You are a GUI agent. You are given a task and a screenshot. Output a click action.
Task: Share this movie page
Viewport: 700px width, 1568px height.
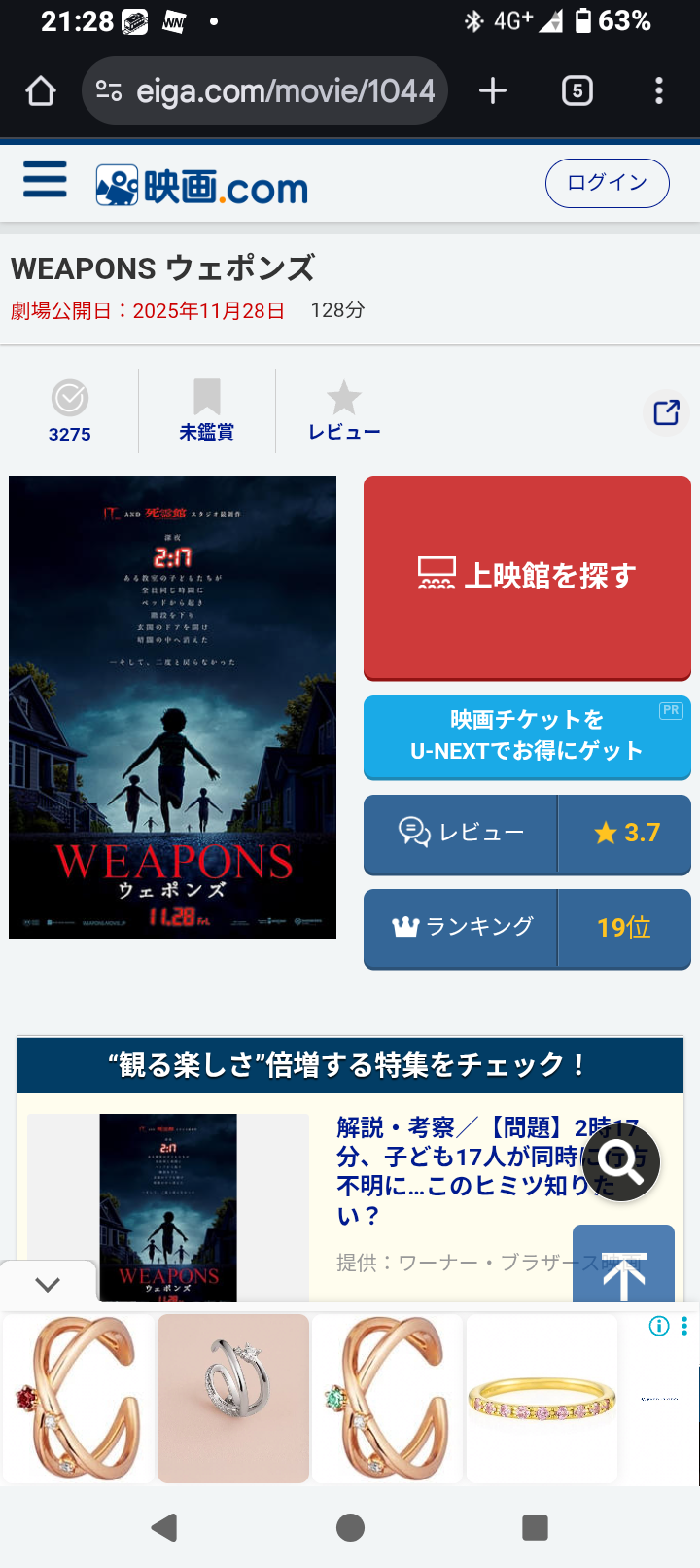tap(666, 412)
